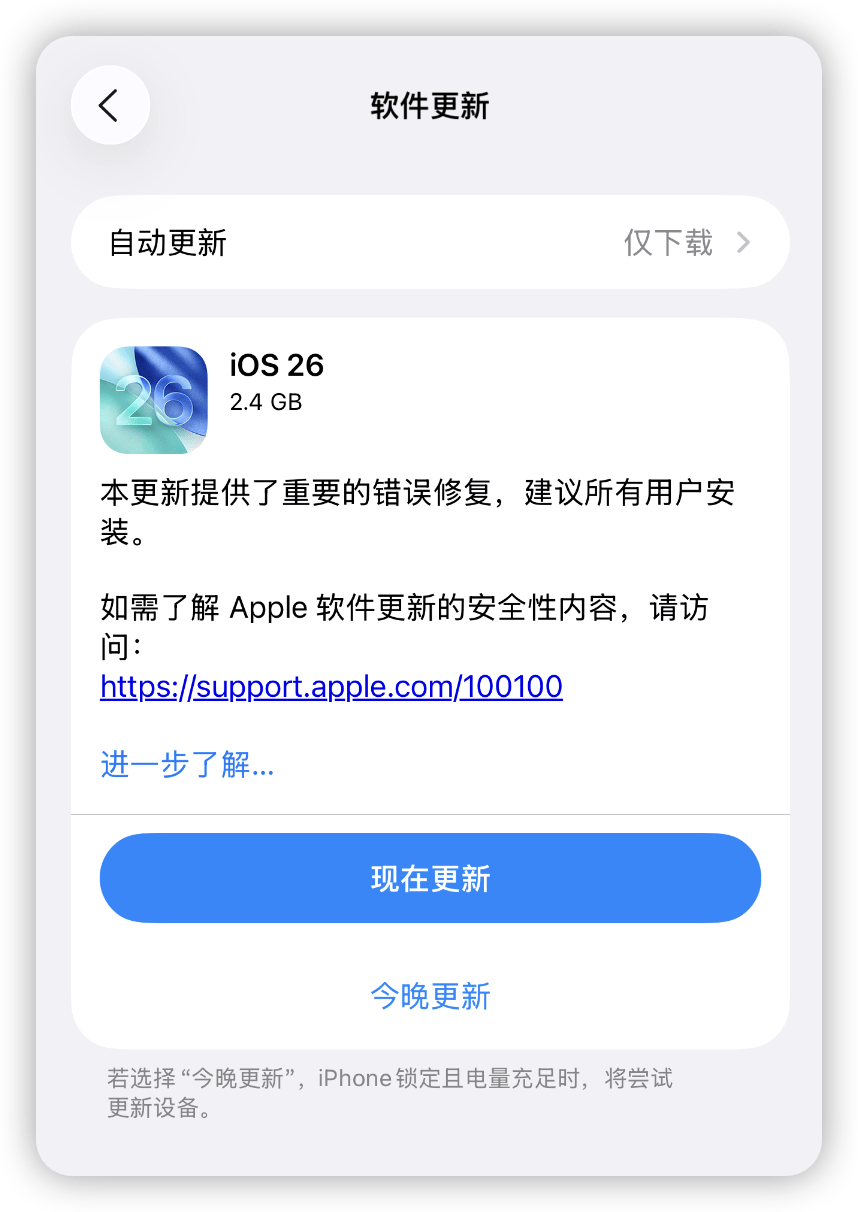858x1212 pixels.
Task: Open the support.apple.com/100100 link
Action: pyautogui.click(x=331, y=687)
